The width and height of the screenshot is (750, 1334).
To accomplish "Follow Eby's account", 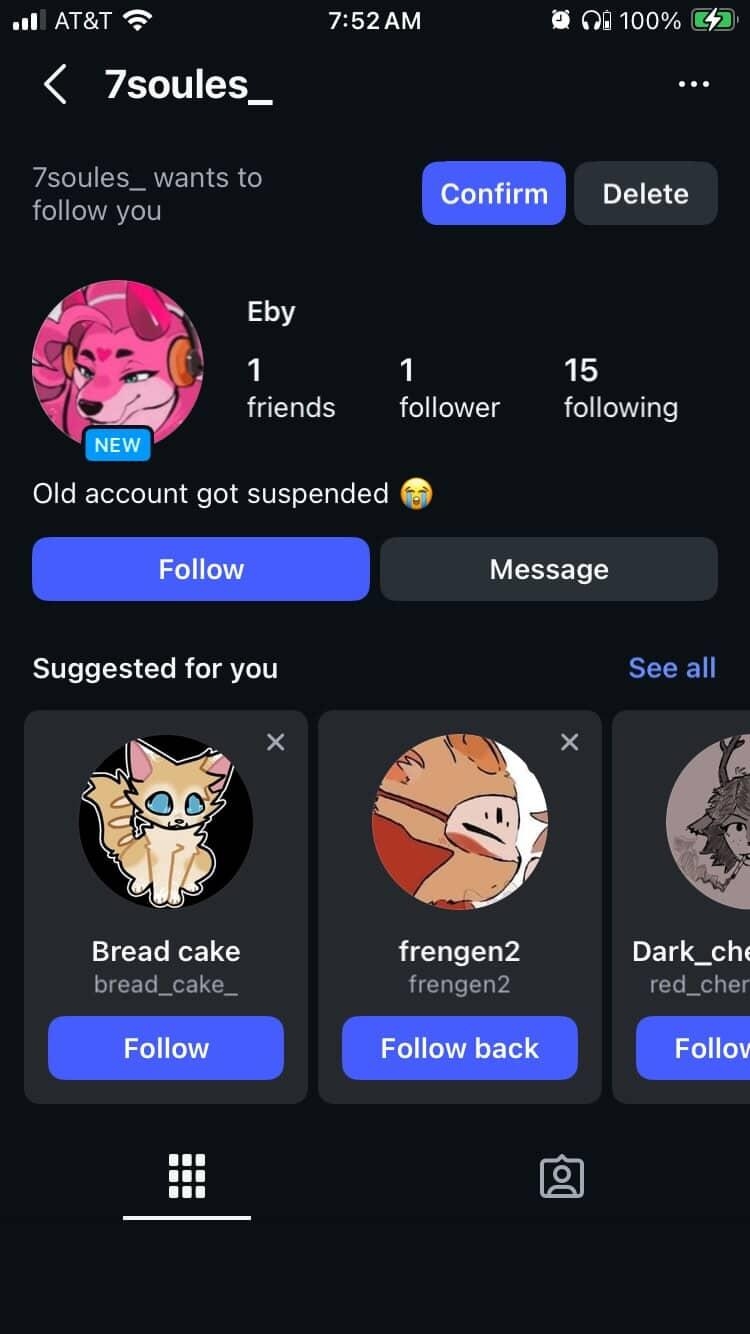I will click(201, 569).
